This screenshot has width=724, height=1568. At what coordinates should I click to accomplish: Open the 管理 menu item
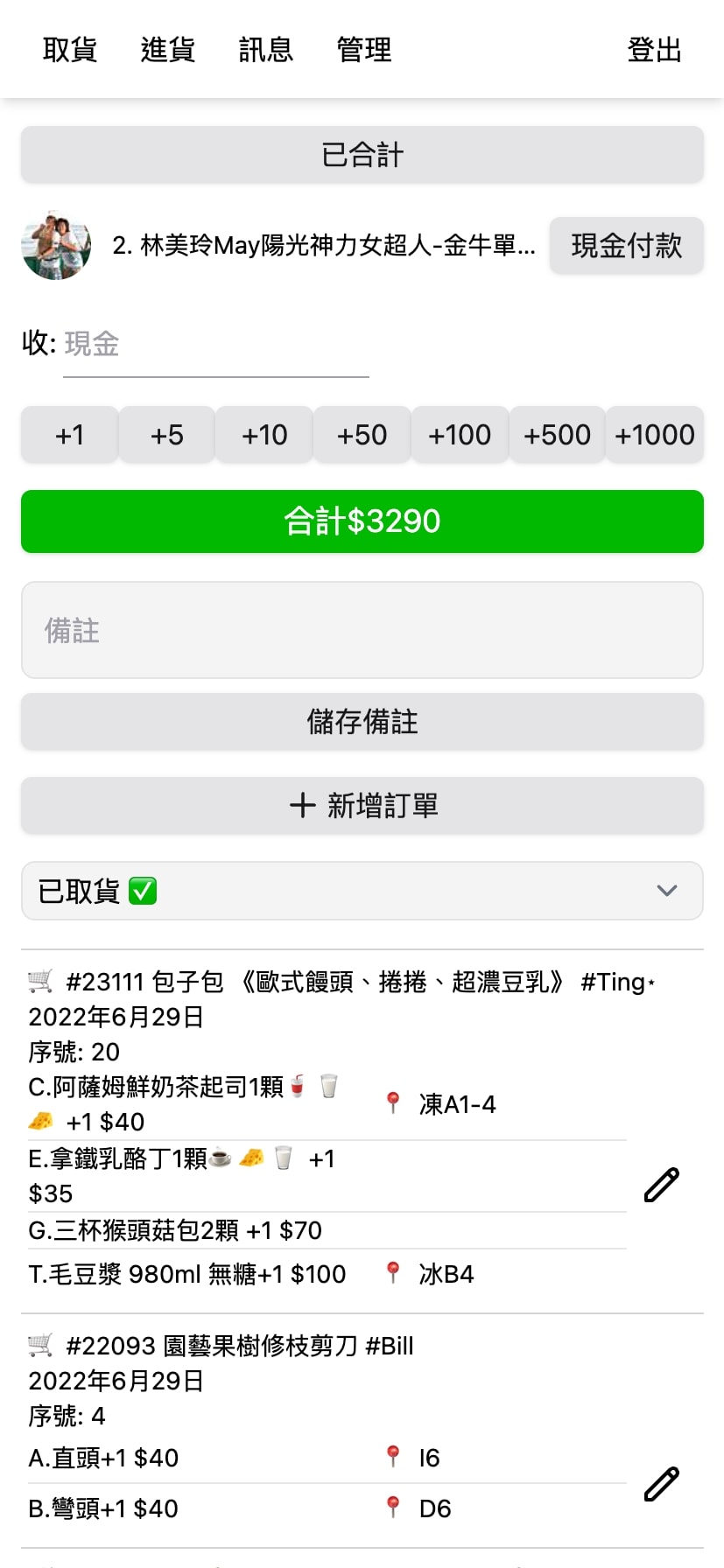coord(362,50)
